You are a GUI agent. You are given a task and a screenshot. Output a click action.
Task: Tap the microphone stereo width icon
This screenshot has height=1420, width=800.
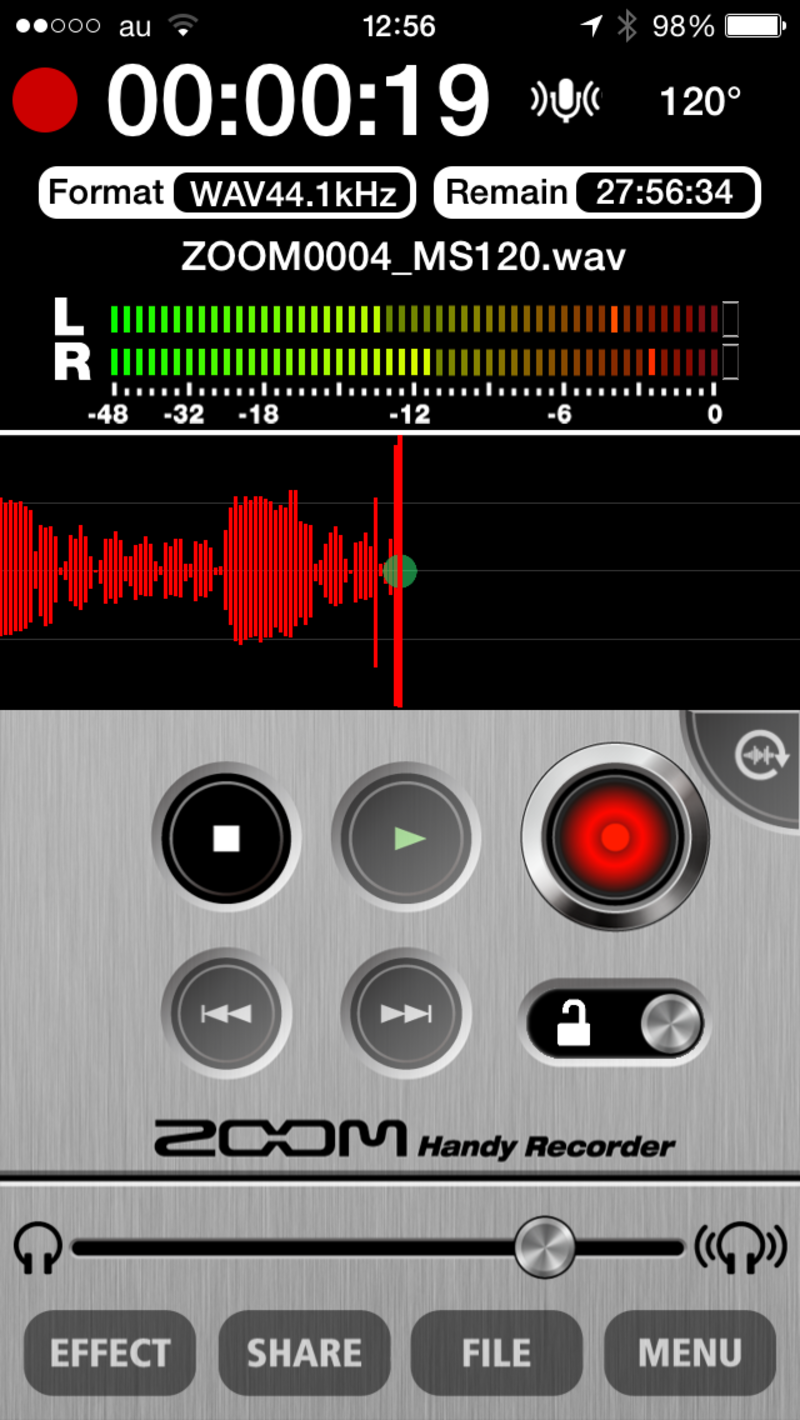(566, 100)
